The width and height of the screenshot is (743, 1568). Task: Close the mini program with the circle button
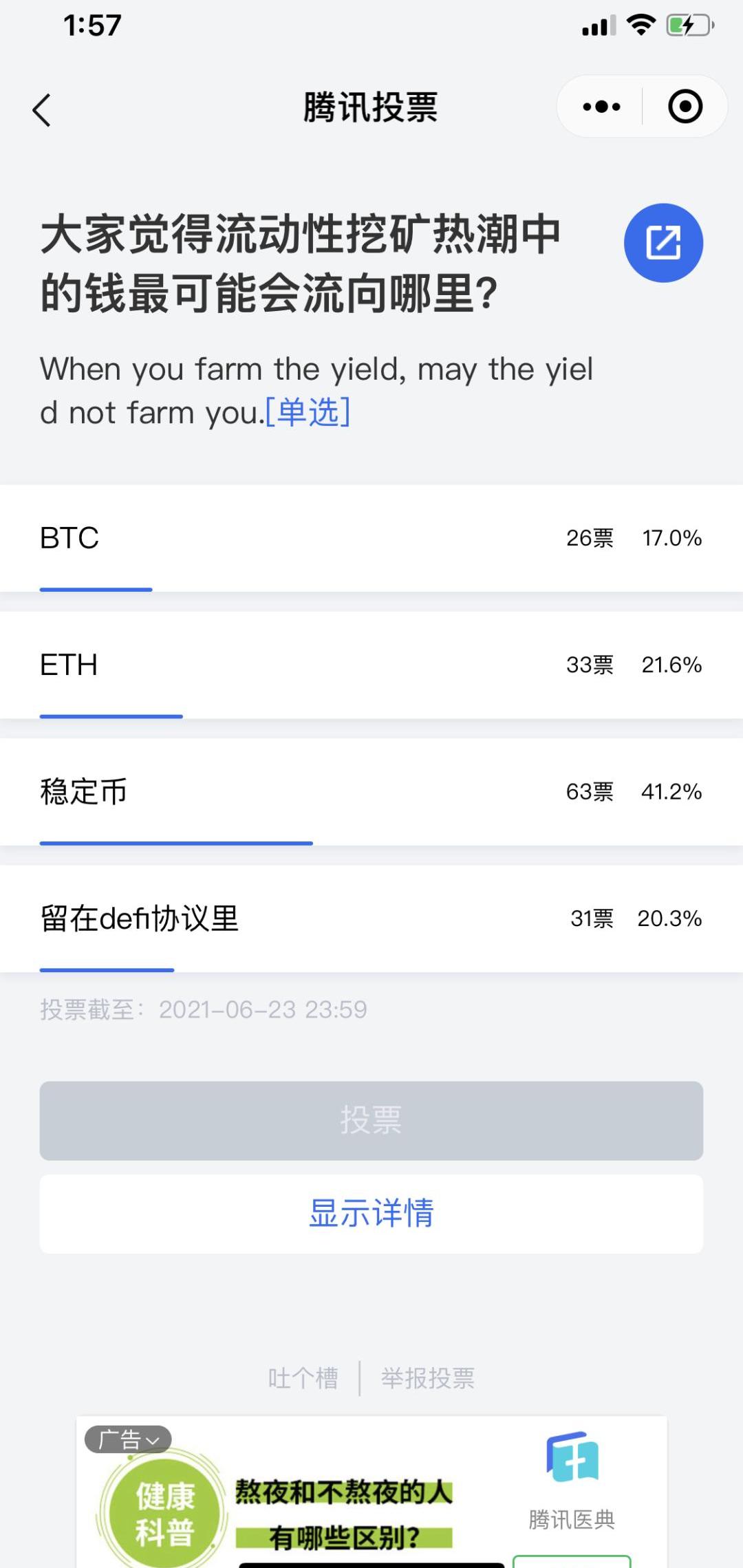pyautogui.click(x=685, y=107)
